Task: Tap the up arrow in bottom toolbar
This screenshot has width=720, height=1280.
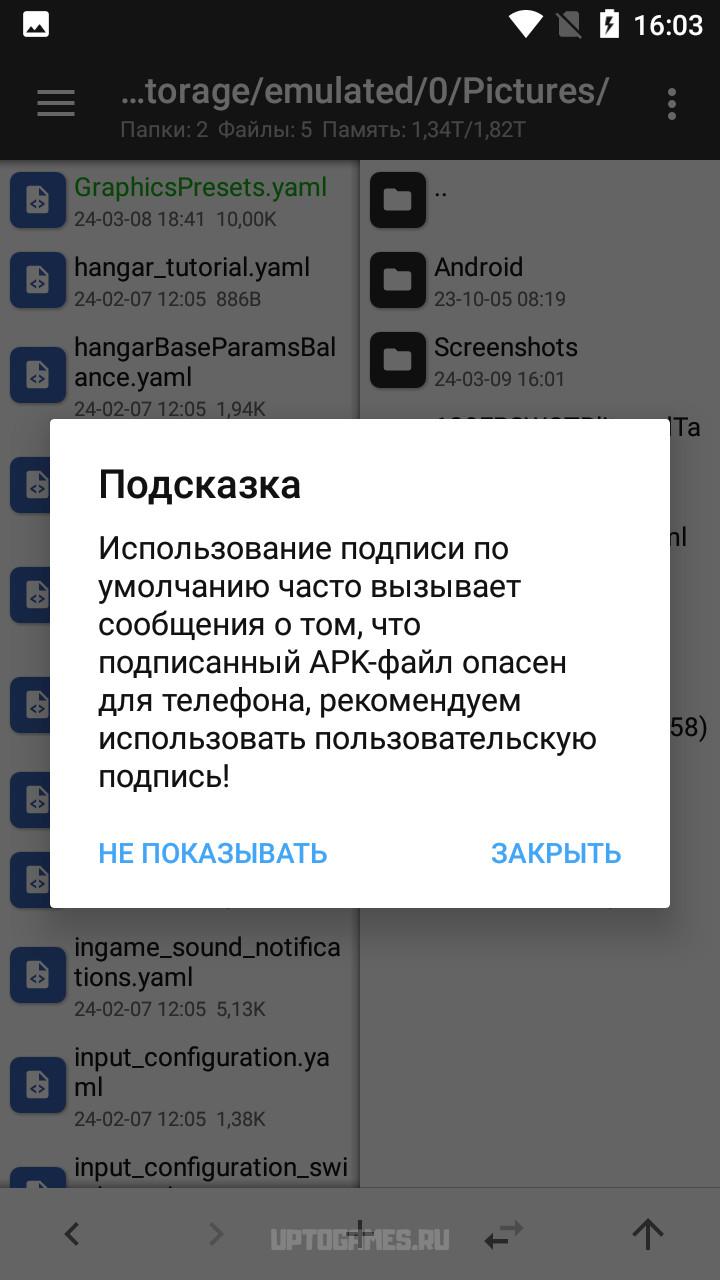Action: coord(648,1235)
